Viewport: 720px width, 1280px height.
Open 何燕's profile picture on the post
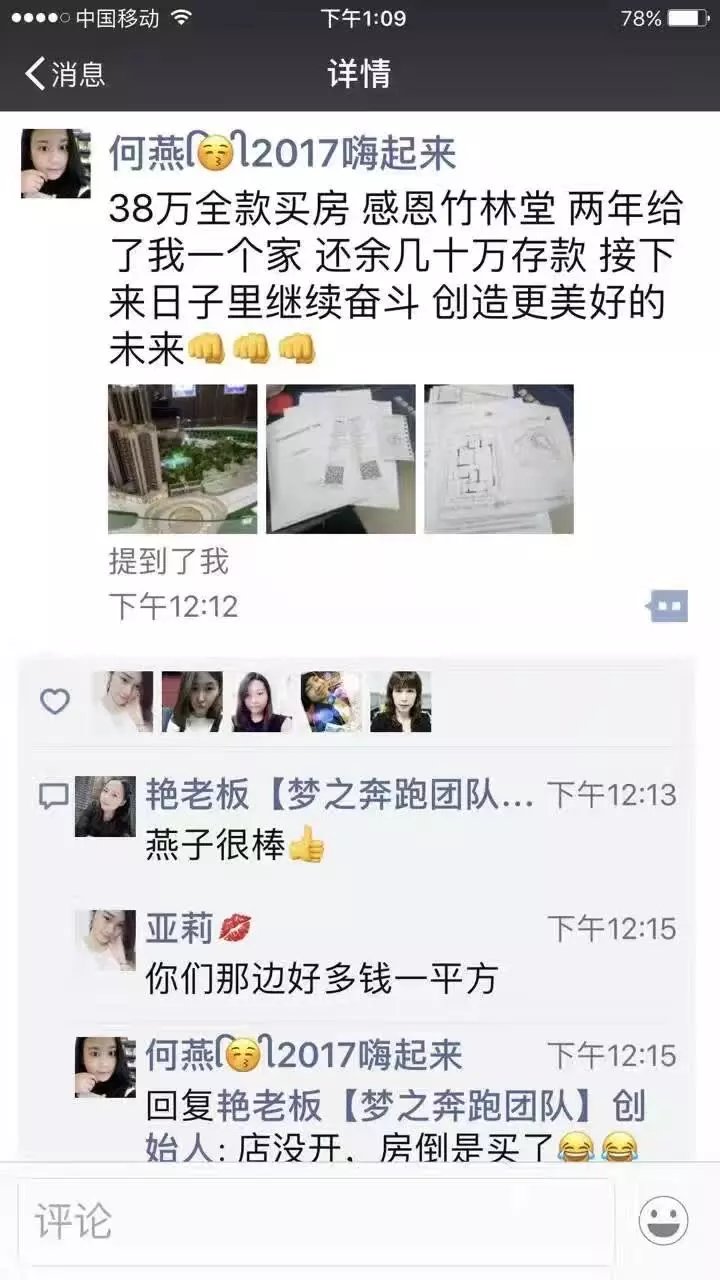(55, 163)
